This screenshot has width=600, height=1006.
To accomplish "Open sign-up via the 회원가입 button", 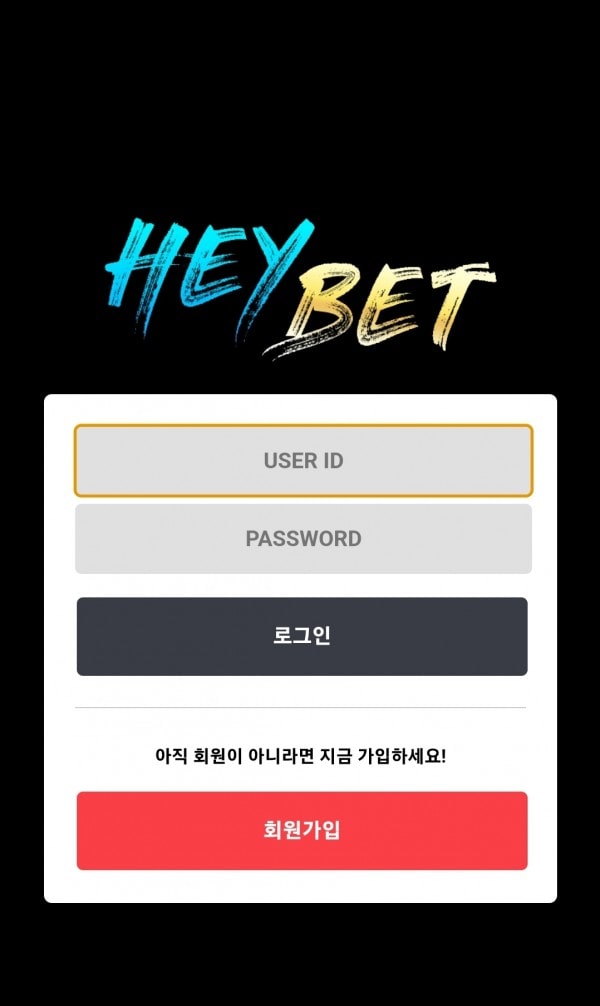I will (302, 830).
